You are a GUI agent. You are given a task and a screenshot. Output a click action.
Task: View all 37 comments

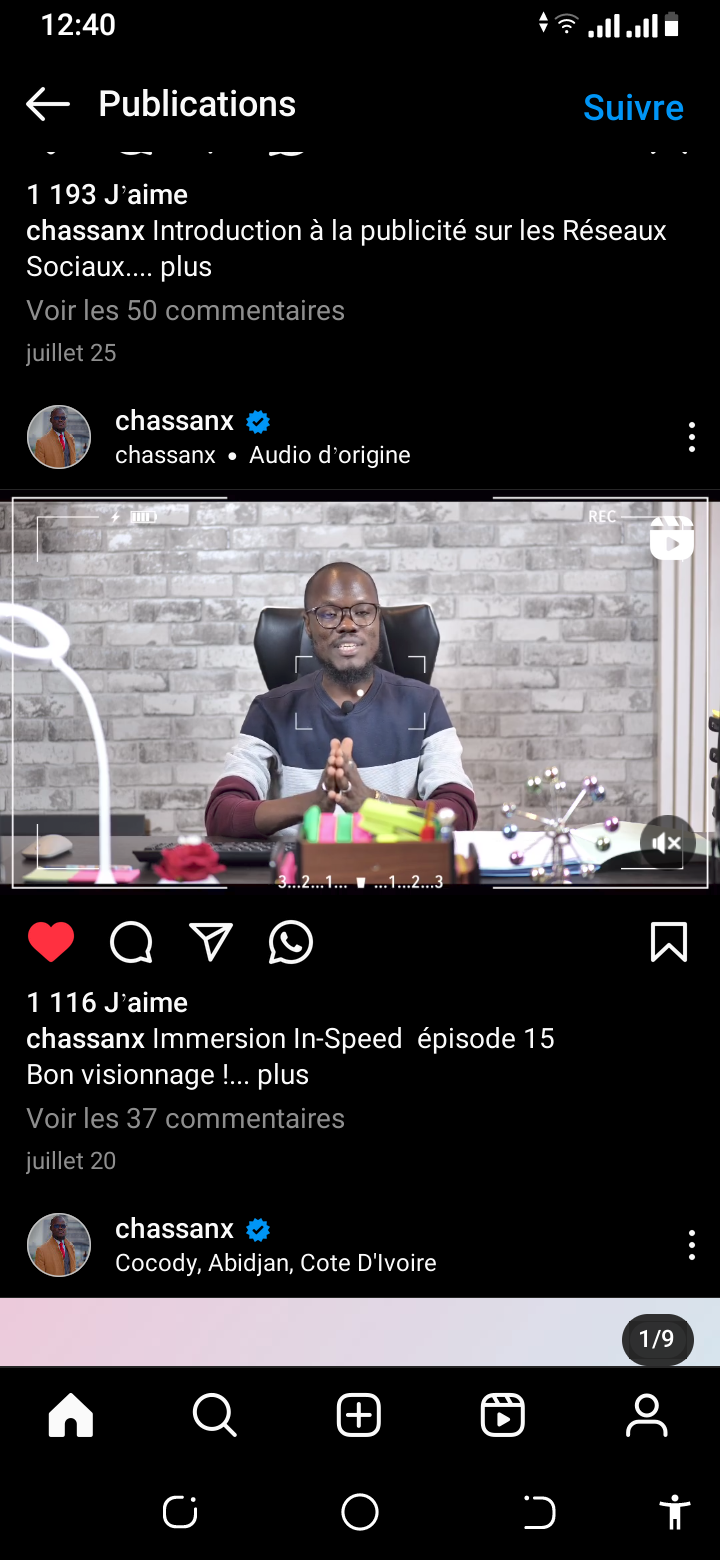(185, 1119)
